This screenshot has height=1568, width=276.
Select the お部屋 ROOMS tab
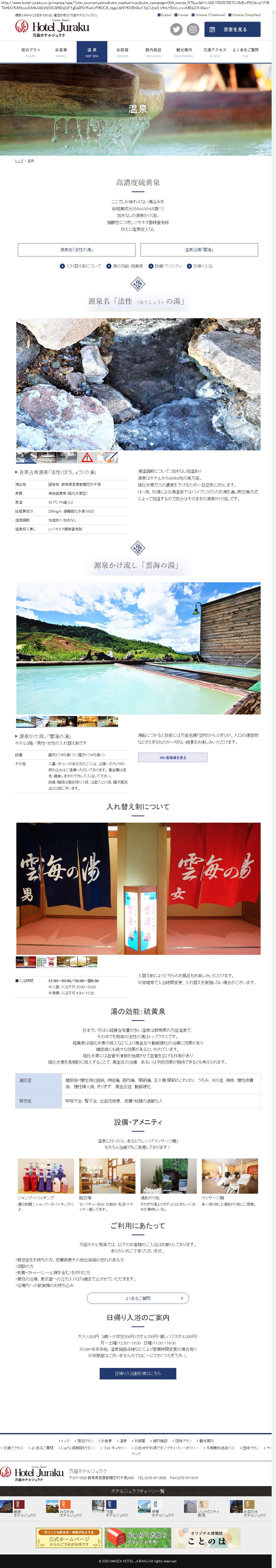click(x=122, y=52)
